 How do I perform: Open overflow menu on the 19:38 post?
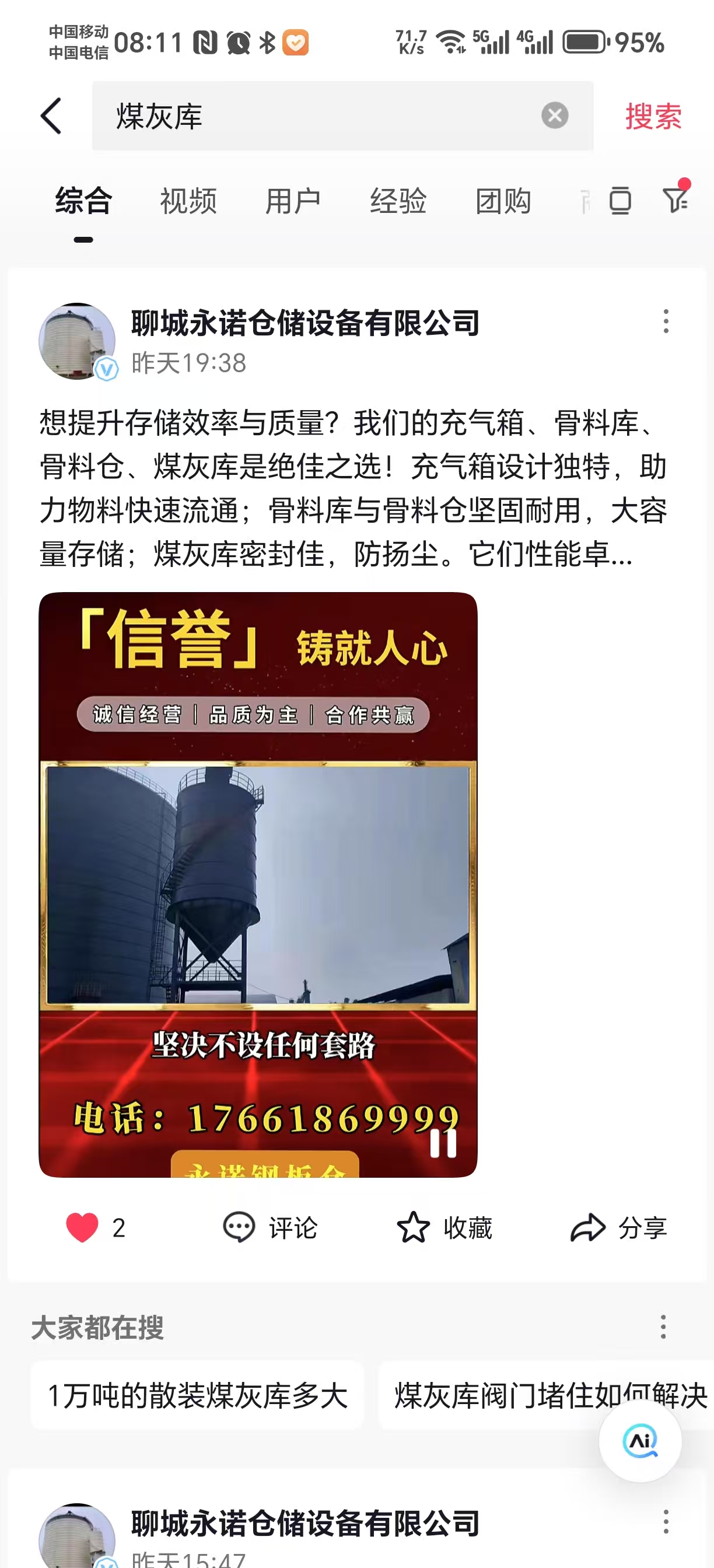(x=666, y=321)
